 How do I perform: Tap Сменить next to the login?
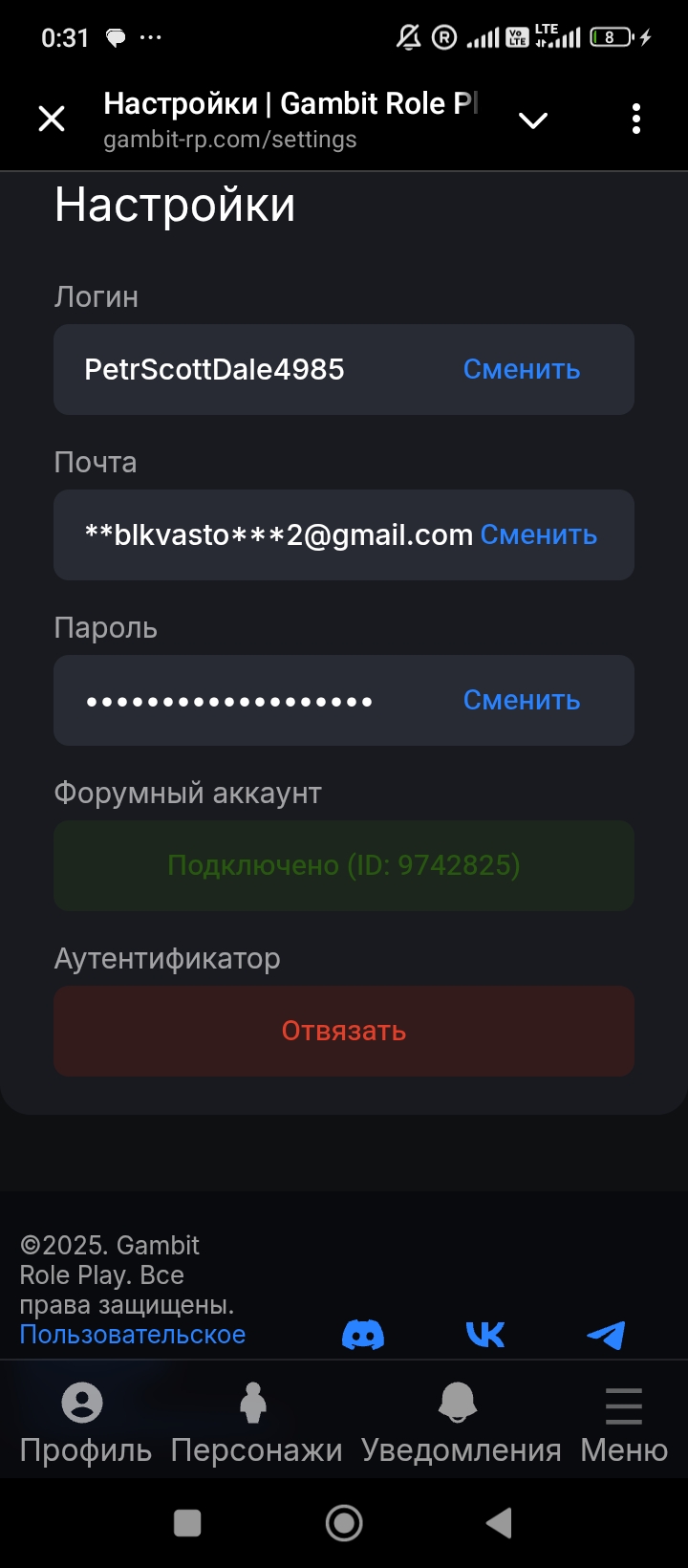(522, 369)
